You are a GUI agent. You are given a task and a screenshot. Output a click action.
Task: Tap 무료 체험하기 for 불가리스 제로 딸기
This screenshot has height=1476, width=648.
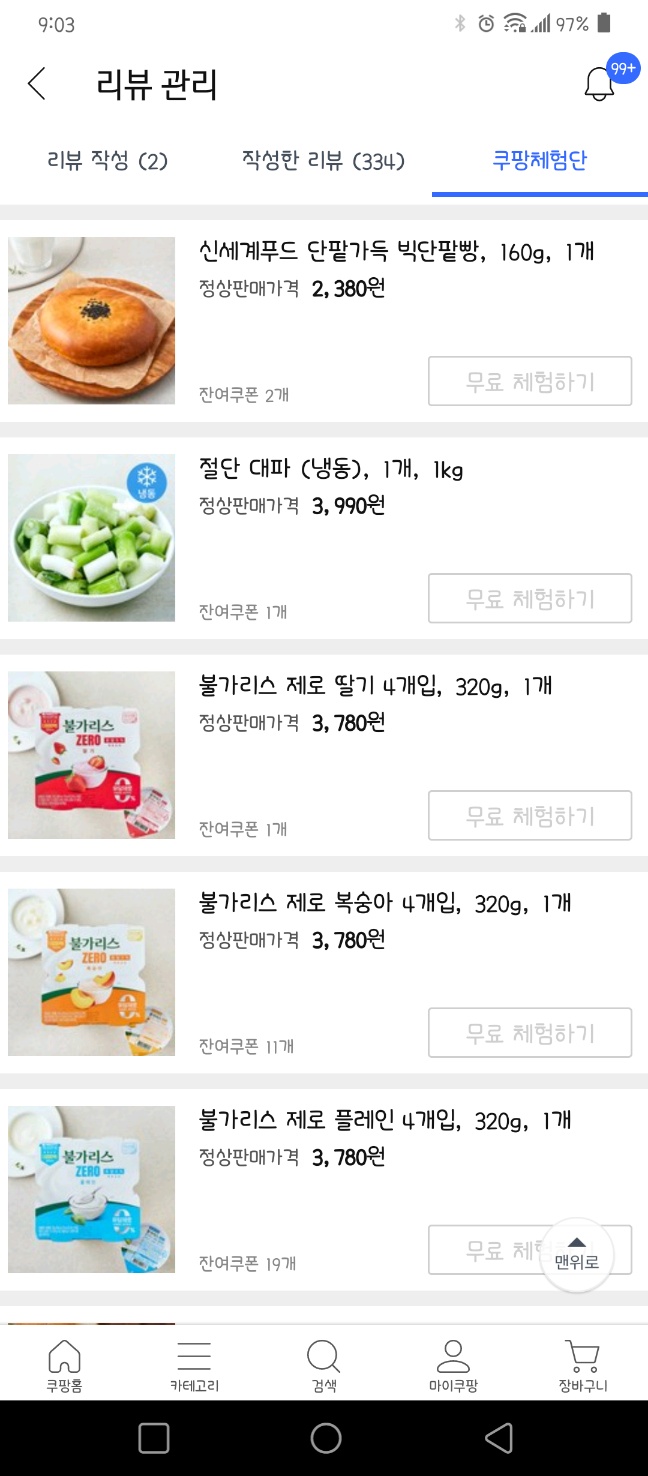click(x=530, y=815)
